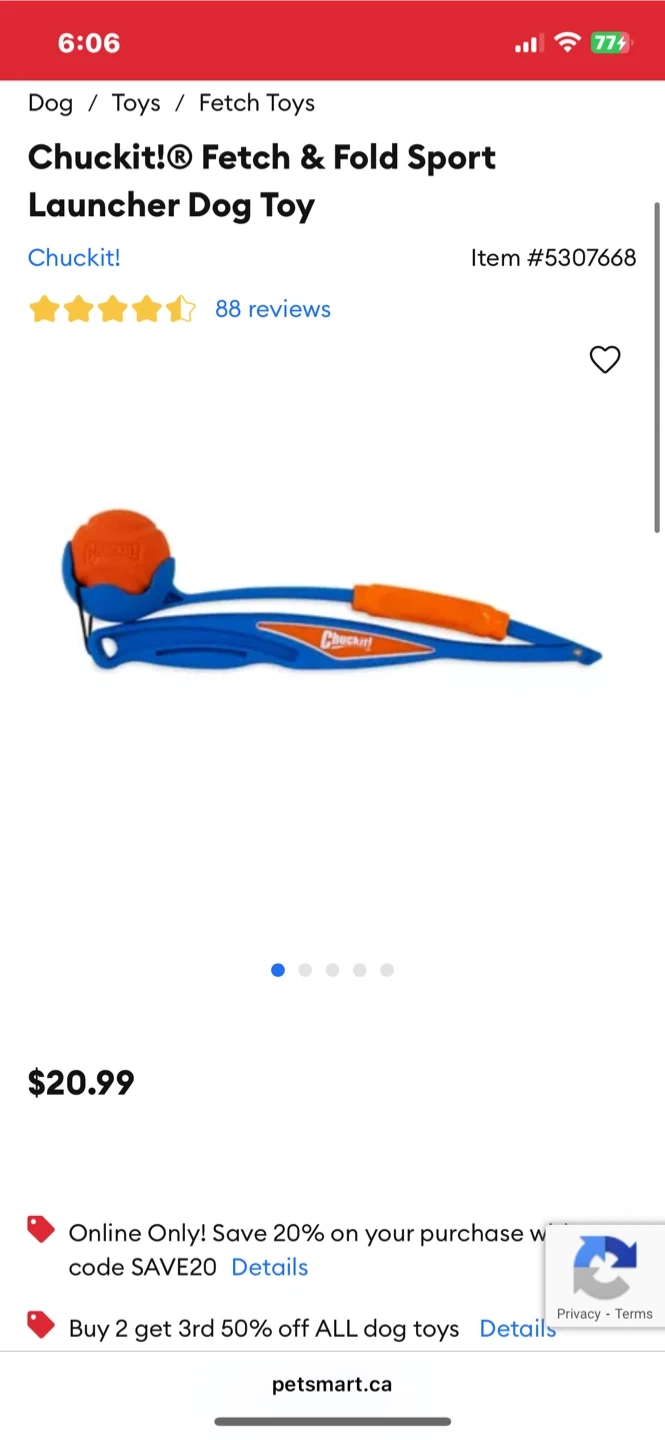Open the reCAPTCHA Terms link
The height and width of the screenshot is (1440, 665).
pos(634,1314)
